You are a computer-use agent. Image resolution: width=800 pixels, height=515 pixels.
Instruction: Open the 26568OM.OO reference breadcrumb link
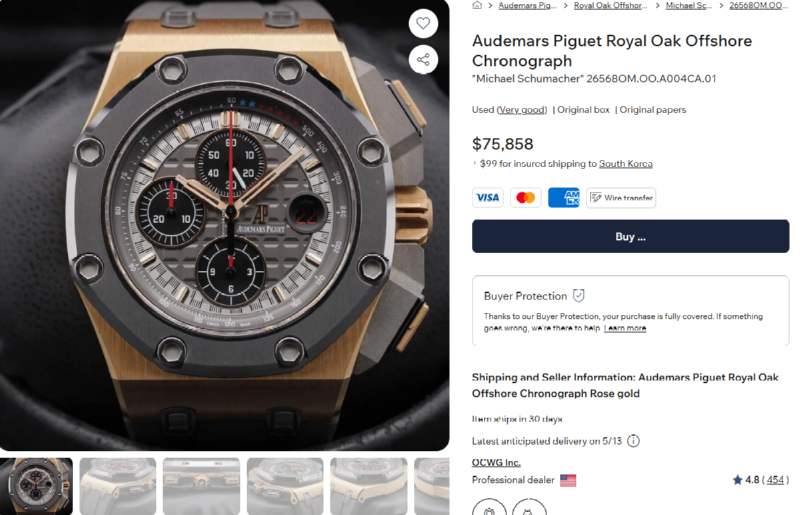[760, 6]
